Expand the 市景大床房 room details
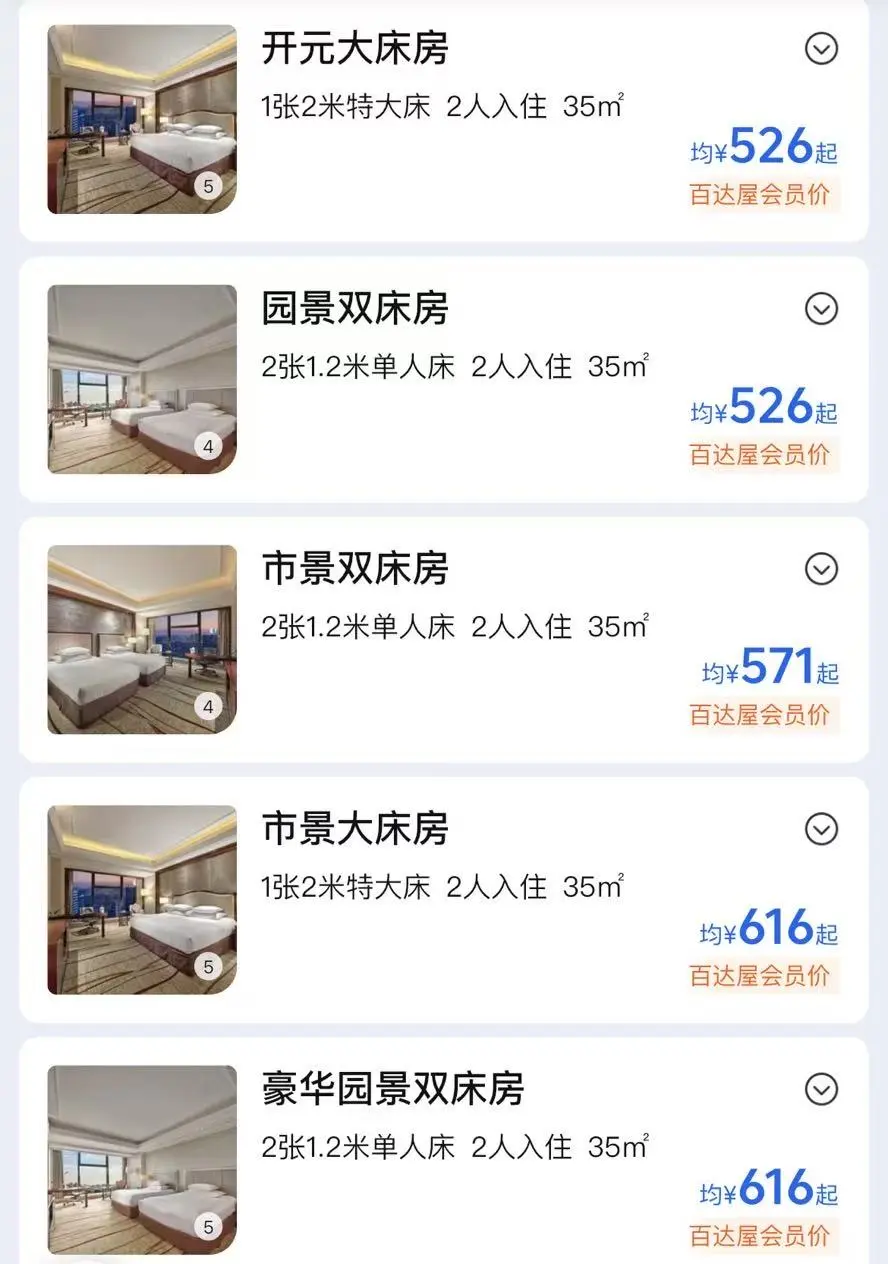Screen dimensions: 888x1264 821,829
